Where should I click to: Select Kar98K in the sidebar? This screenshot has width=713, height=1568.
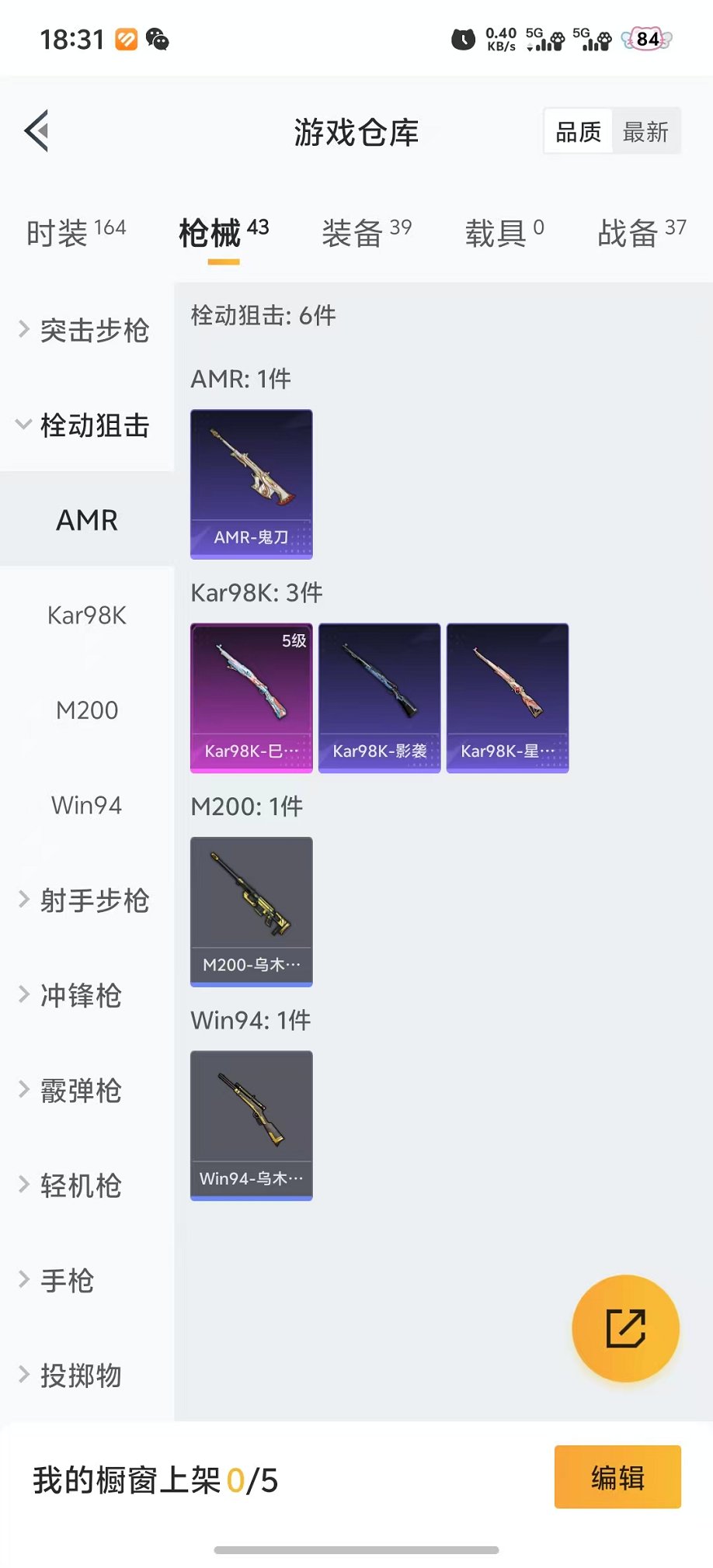[x=87, y=616]
